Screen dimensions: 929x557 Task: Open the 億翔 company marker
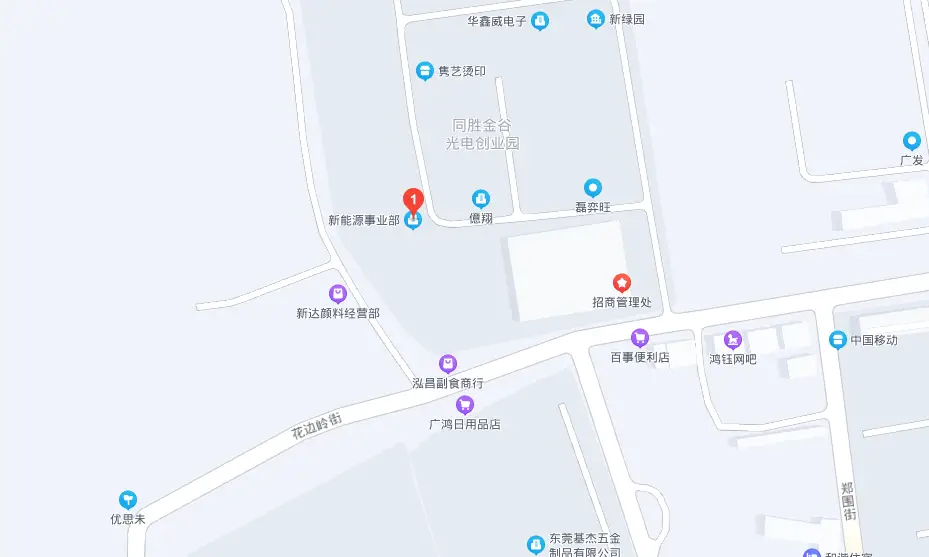(x=481, y=199)
